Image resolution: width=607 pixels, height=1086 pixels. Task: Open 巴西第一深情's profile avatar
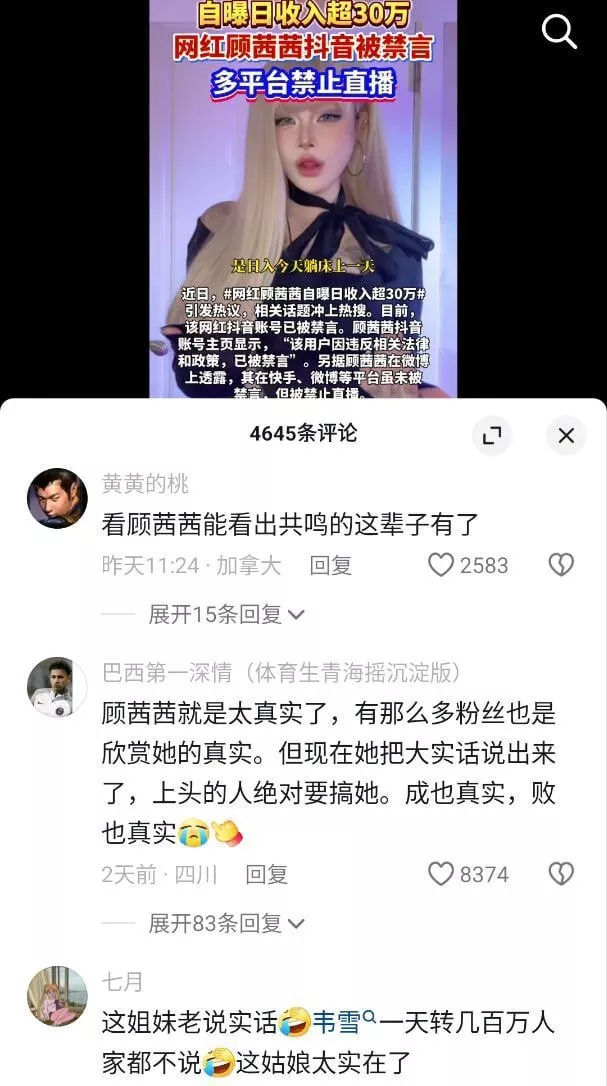click(x=57, y=687)
